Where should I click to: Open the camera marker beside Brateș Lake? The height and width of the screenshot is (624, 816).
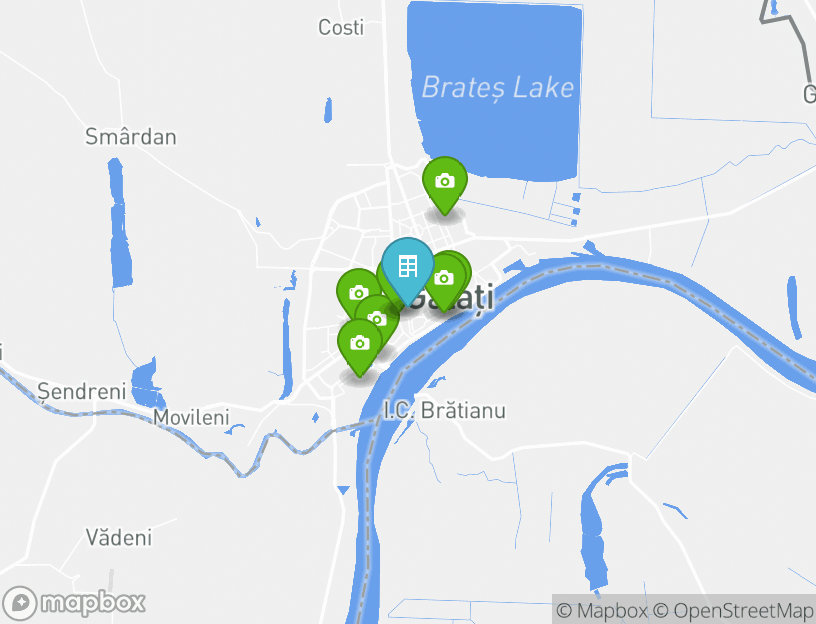click(x=445, y=182)
